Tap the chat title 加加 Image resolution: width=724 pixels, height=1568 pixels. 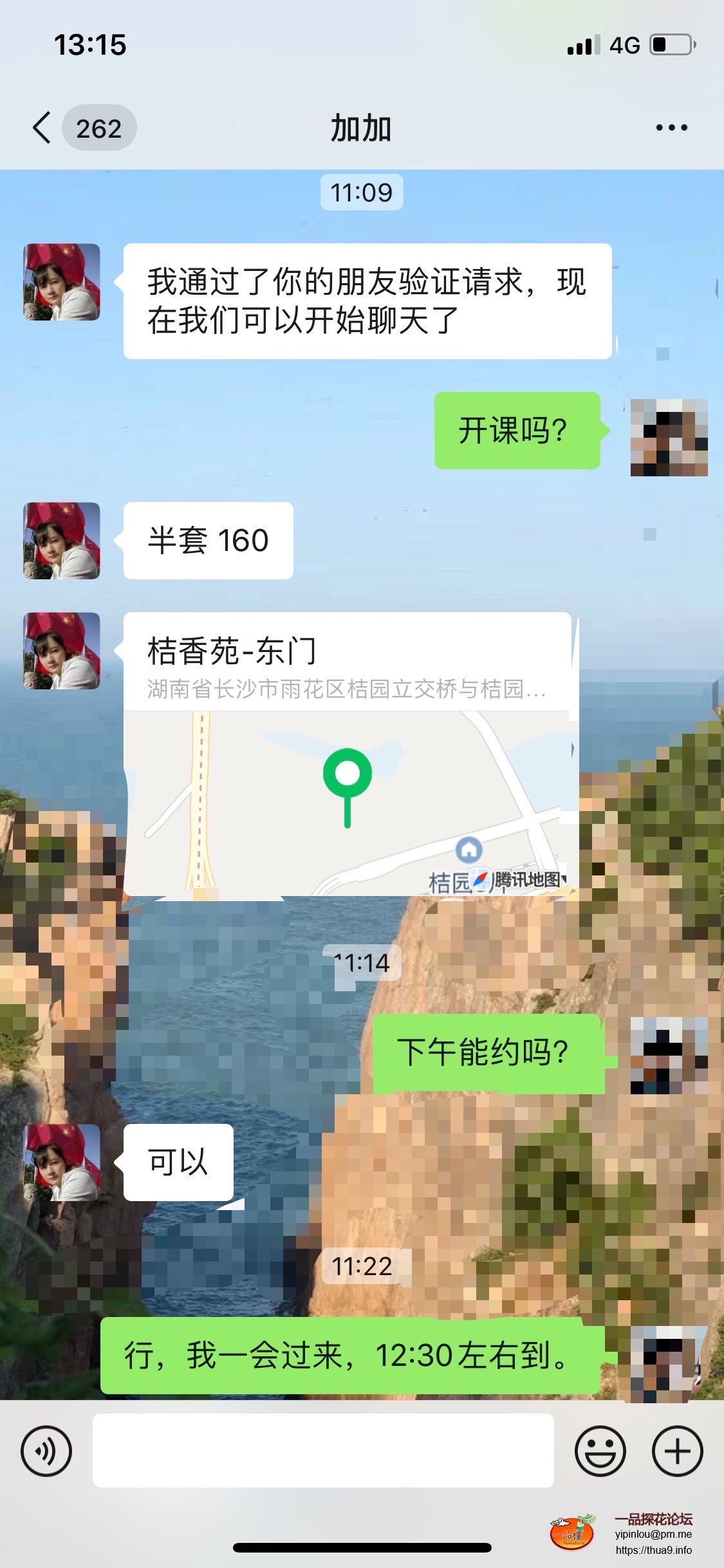point(362,127)
